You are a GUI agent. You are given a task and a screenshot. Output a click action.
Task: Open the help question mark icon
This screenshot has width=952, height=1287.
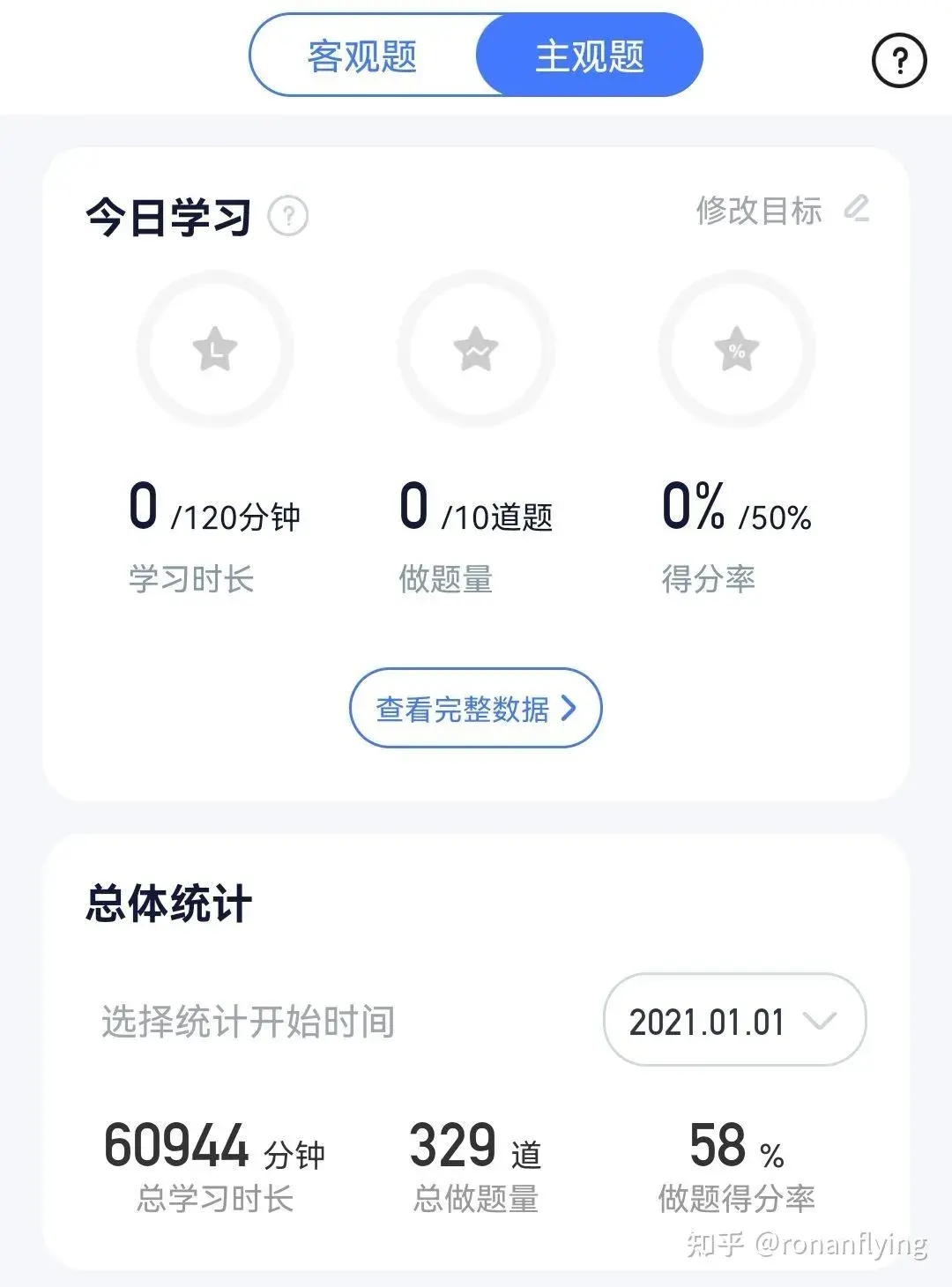coord(898,61)
